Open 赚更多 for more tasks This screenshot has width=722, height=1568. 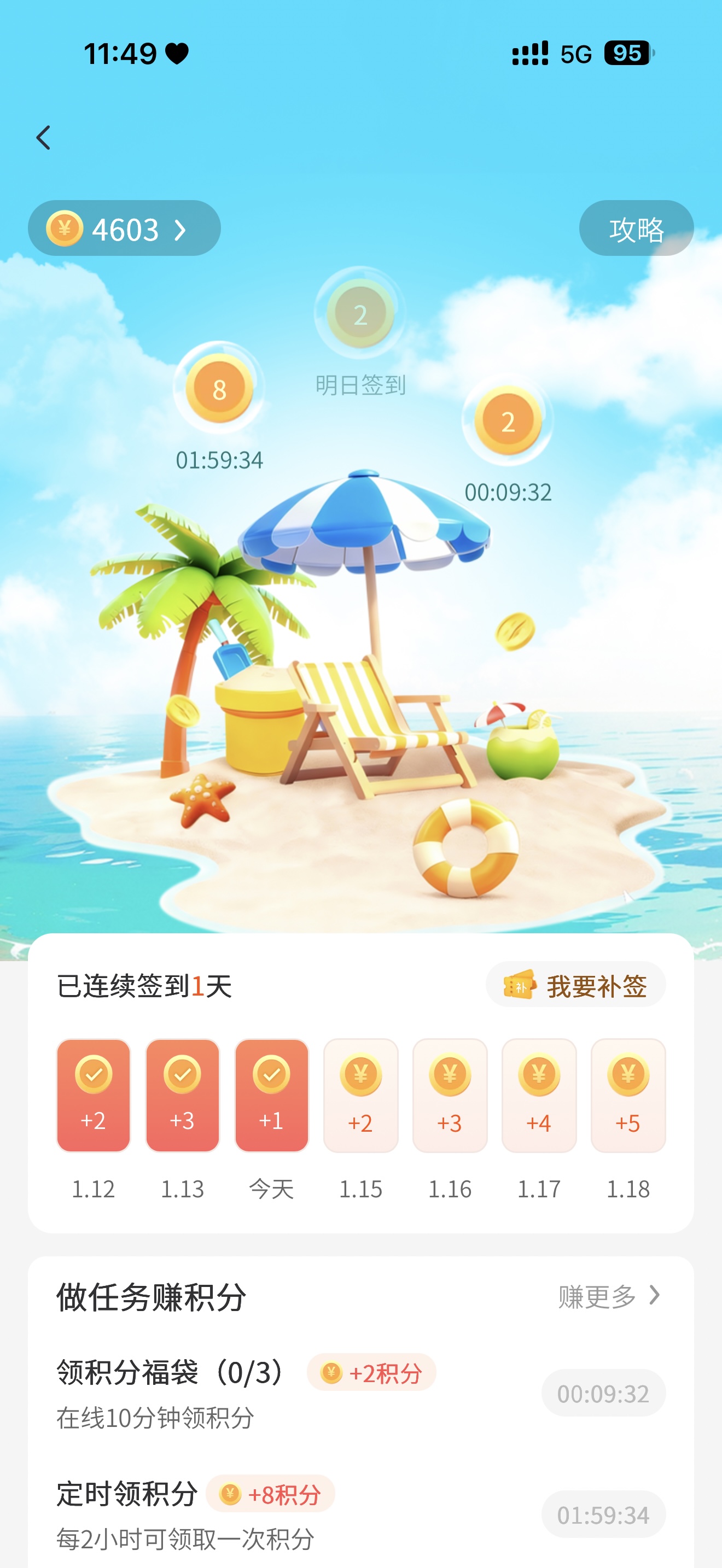point(609,1296)
